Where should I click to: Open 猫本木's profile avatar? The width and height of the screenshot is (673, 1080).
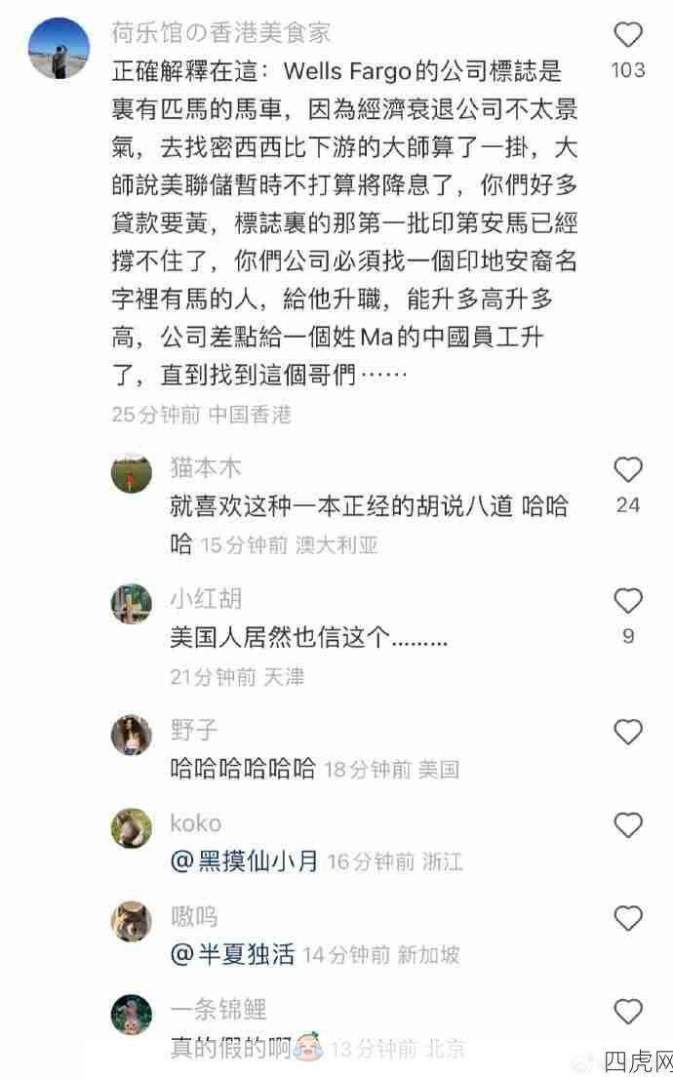click(x=132, y=474)
